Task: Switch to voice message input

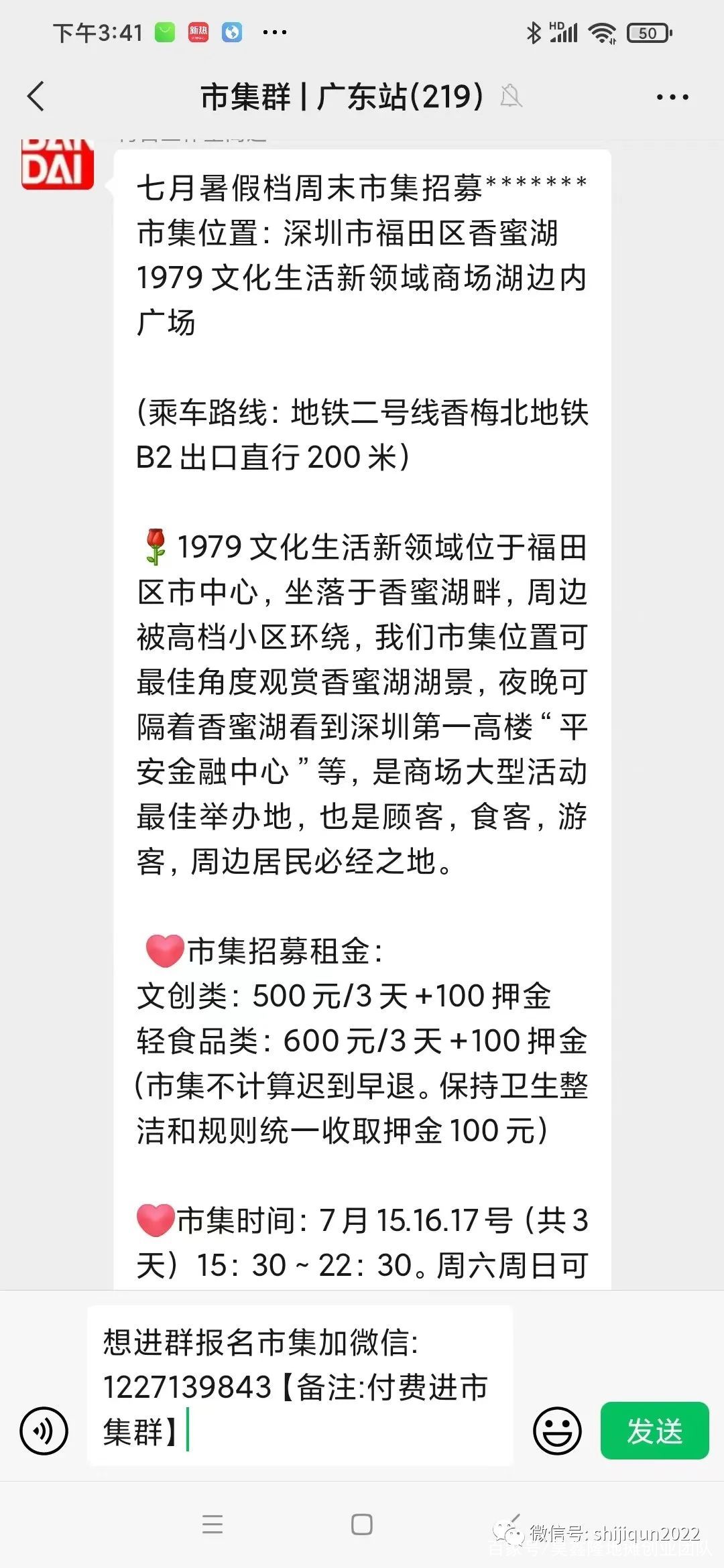Action: click(44, 1431)
